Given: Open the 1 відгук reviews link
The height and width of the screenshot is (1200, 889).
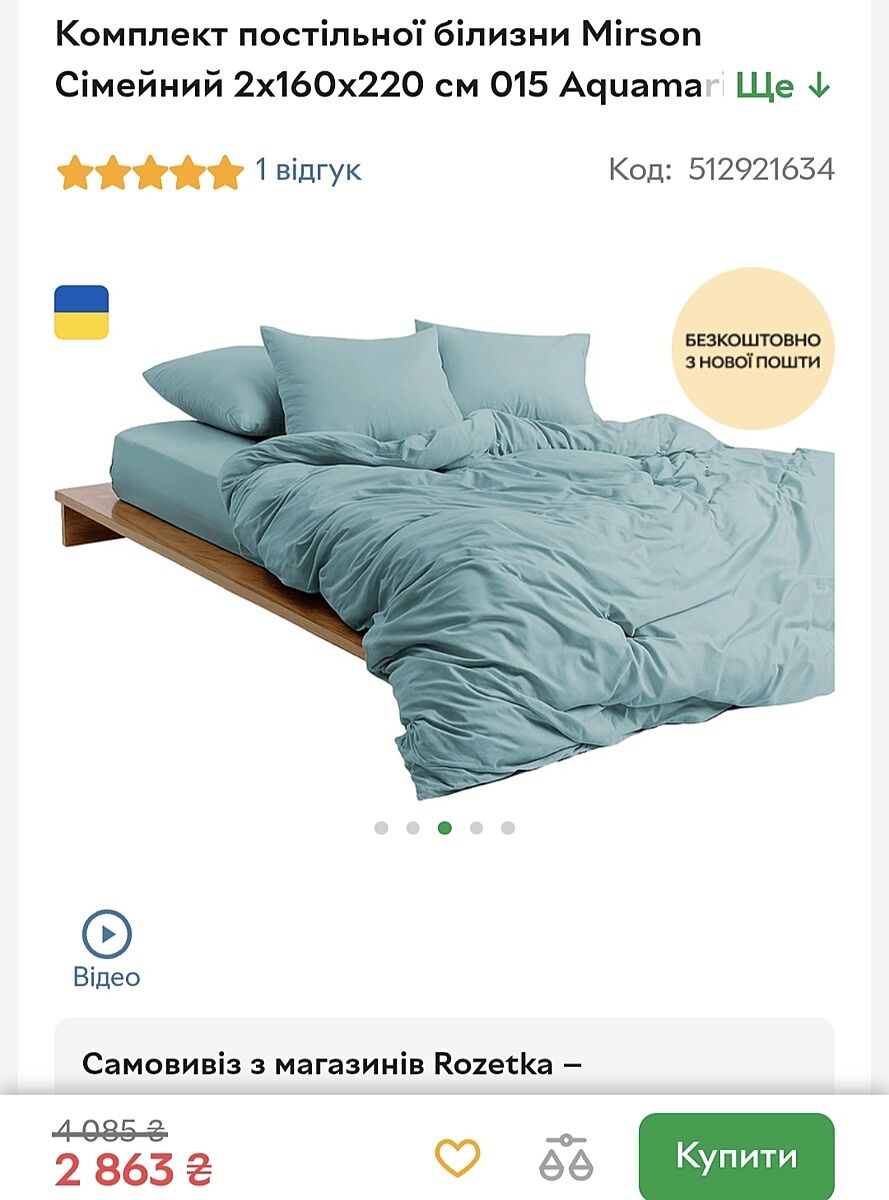Looking at the screenshot, I should coord(307,170).
